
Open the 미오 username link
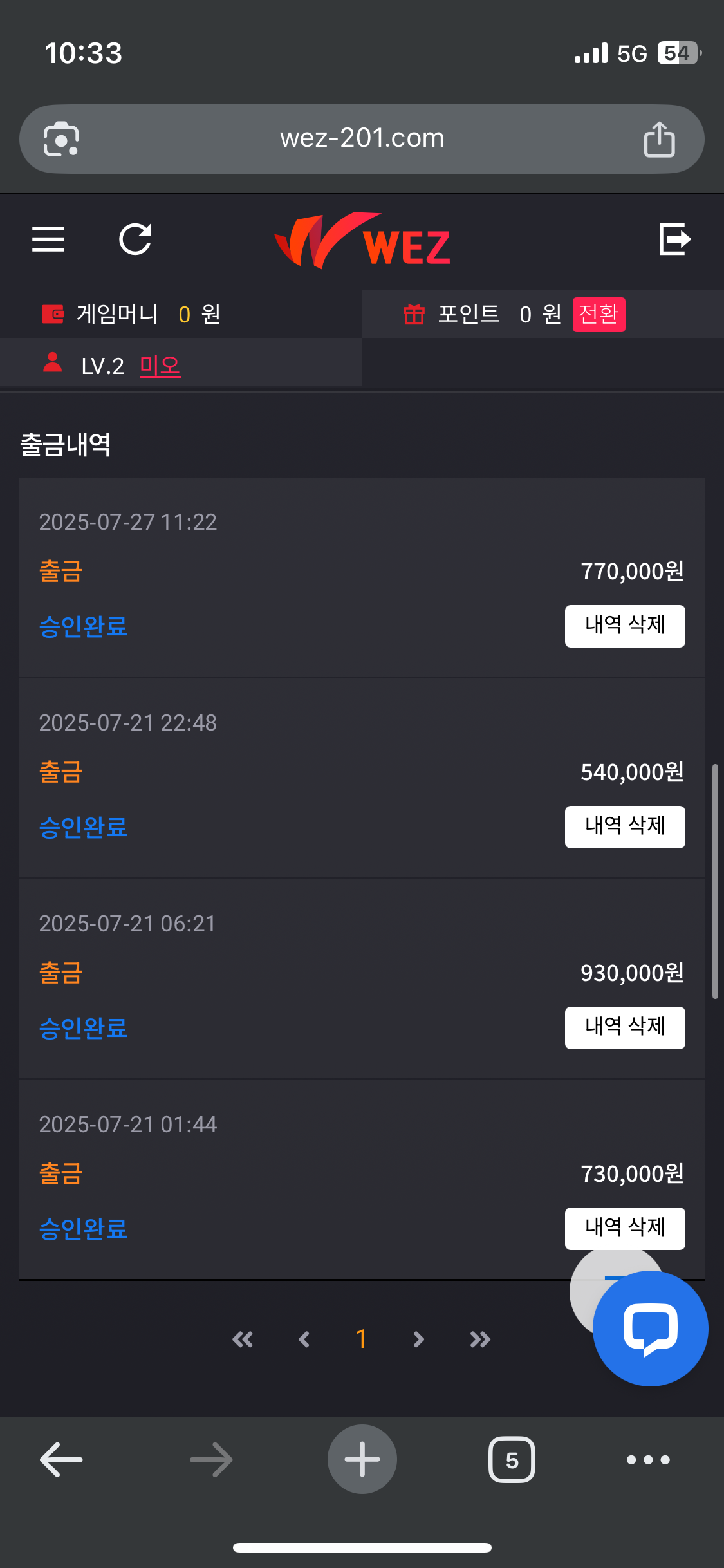coord(160,366)
